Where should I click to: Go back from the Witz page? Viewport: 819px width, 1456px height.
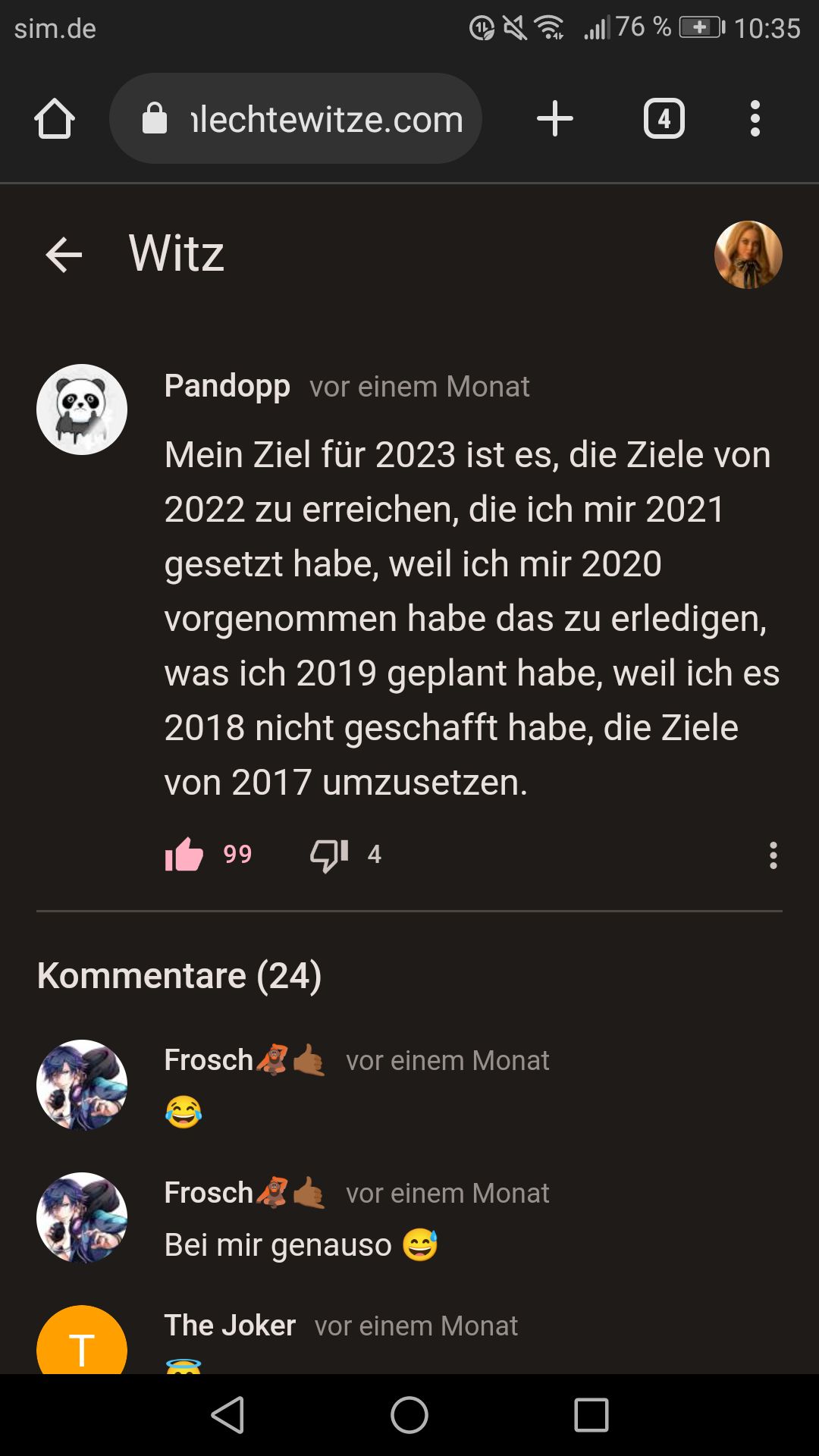pos(64,254)
